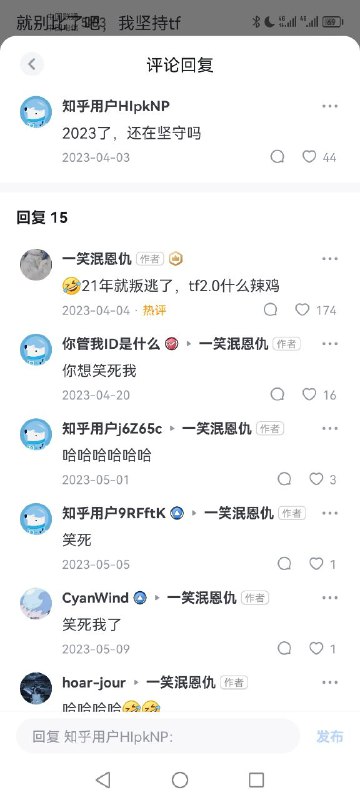Open overflow menu on 知乎用户HIpkNP's comment

329,106
